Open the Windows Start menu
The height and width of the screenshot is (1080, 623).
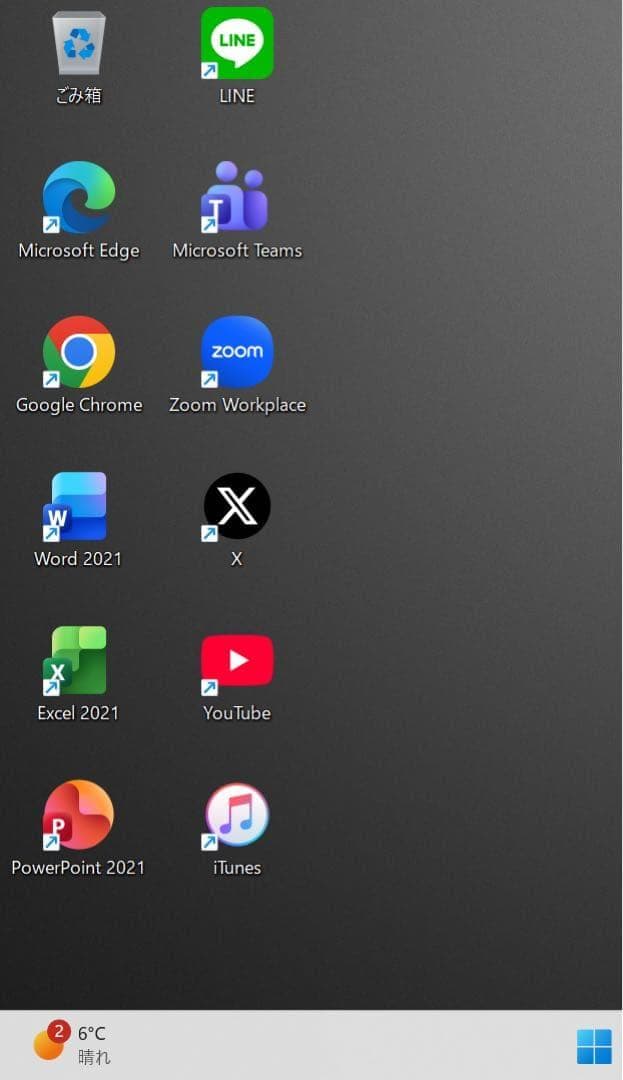click(x=594, y=1046)
